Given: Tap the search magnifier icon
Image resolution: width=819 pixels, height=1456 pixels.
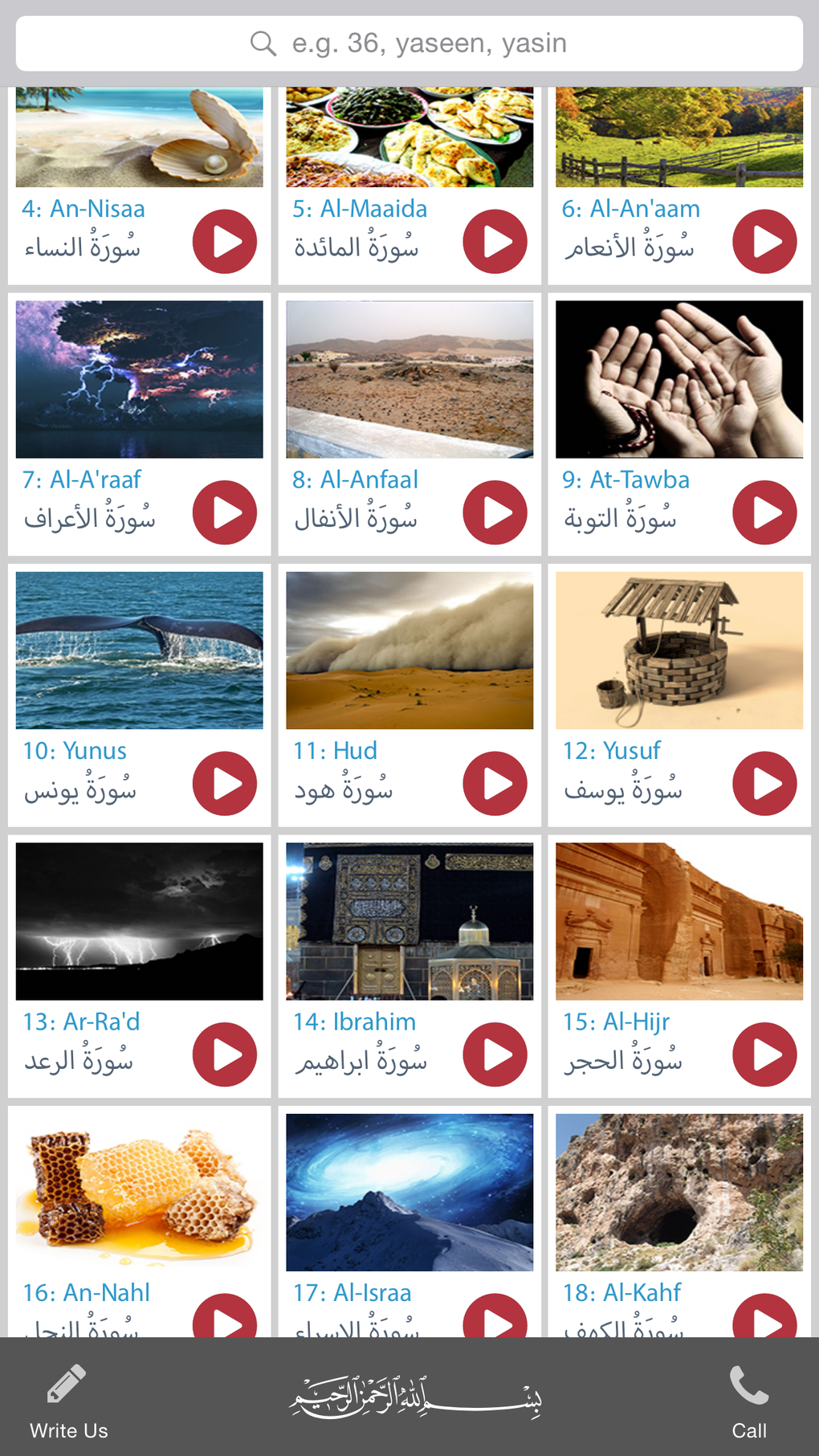Looking at the screenshot, I should (x=263, y=43).
